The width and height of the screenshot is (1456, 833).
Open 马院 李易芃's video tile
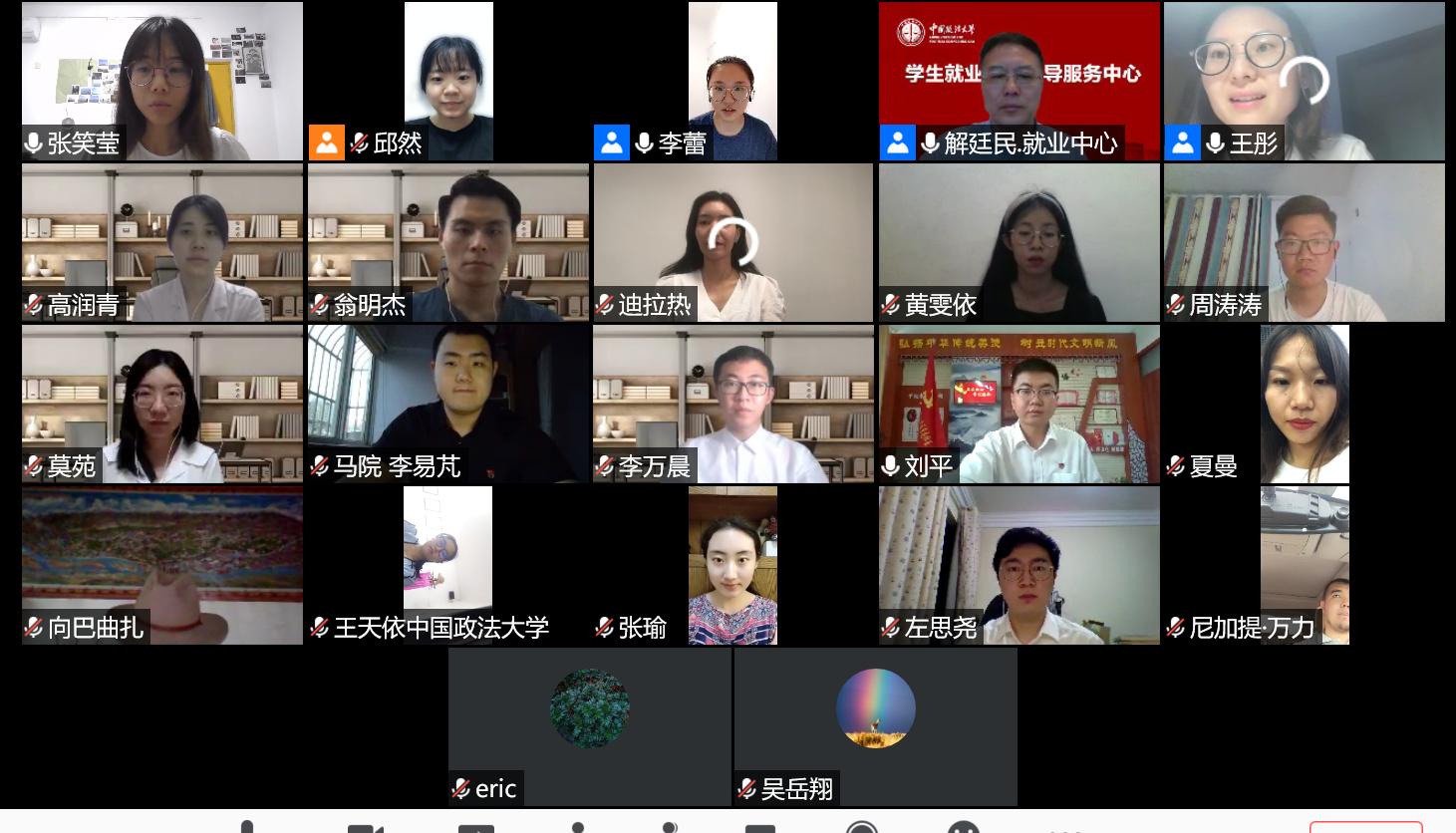448,404
